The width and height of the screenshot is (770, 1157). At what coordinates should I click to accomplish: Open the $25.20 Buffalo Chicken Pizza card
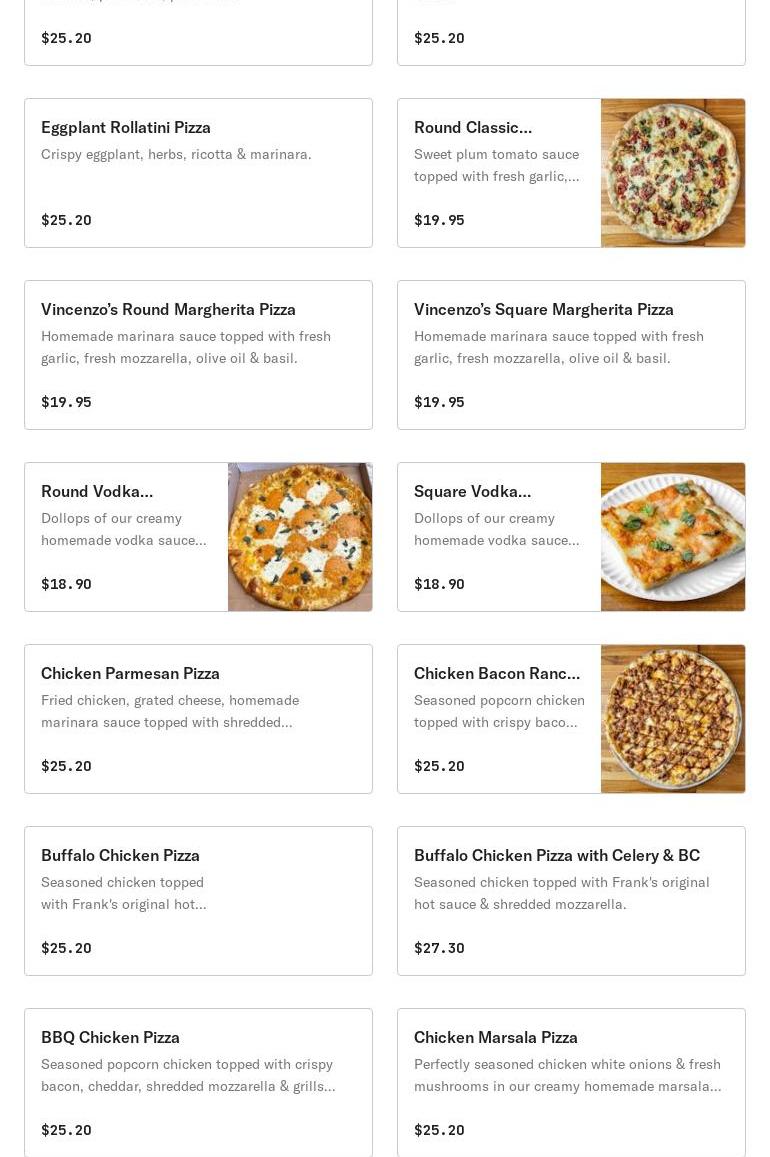198,901
